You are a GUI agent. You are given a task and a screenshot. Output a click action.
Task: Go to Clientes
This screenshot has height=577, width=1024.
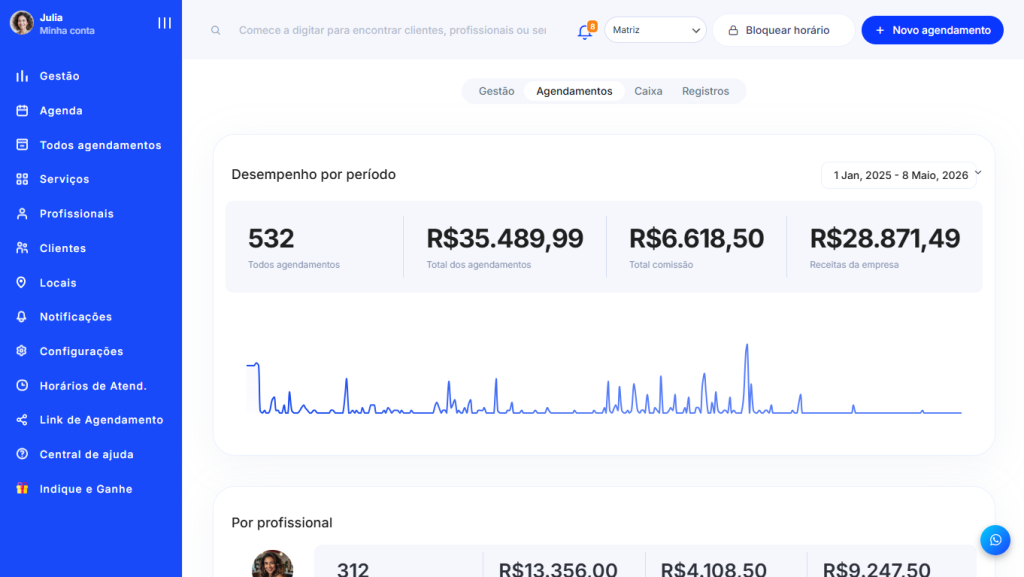click(63, 248)
